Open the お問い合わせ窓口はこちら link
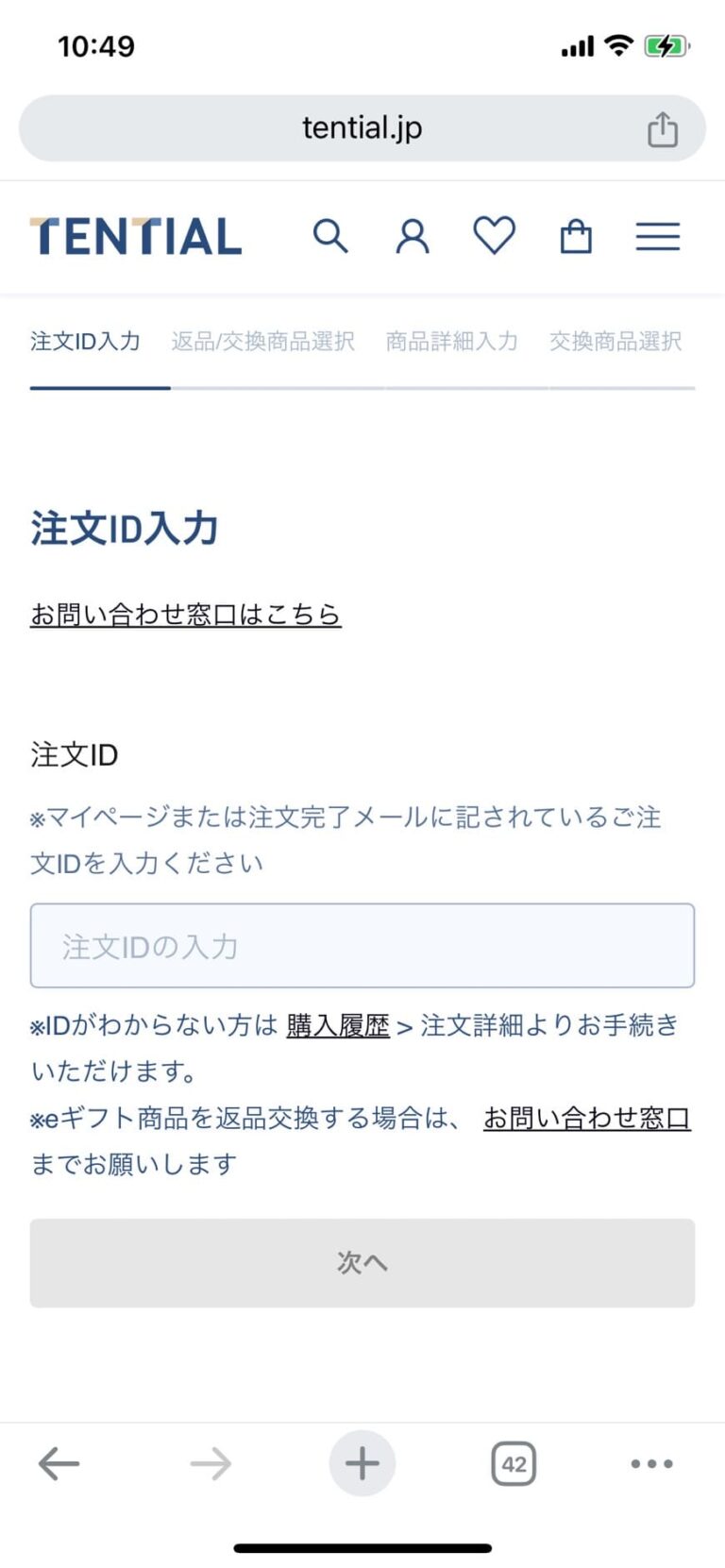This screenshot has height=1568, width=725. (x=185, y=614)
